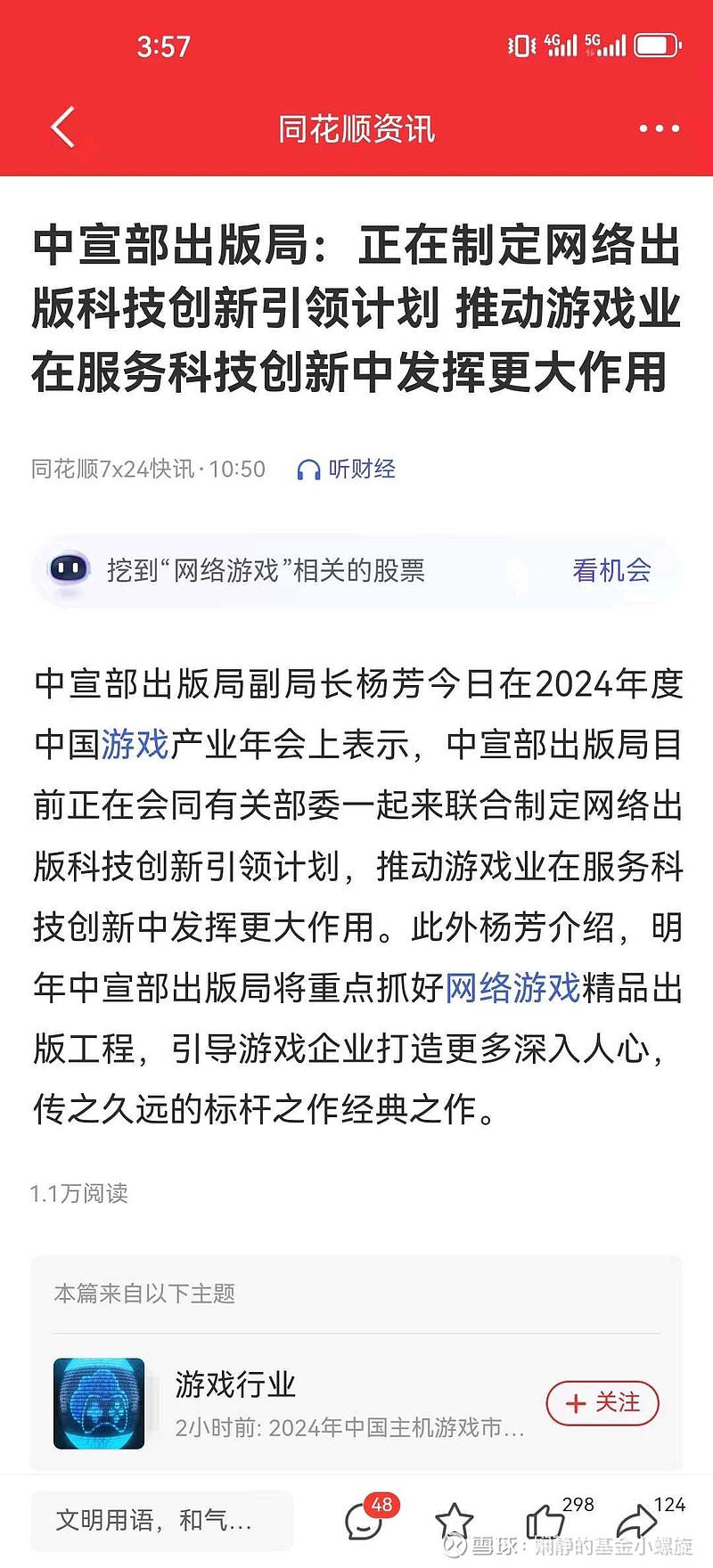Tap 看机会 for related stocks
This screenshot has height=1568, width=713.
(x=611, y=570)
